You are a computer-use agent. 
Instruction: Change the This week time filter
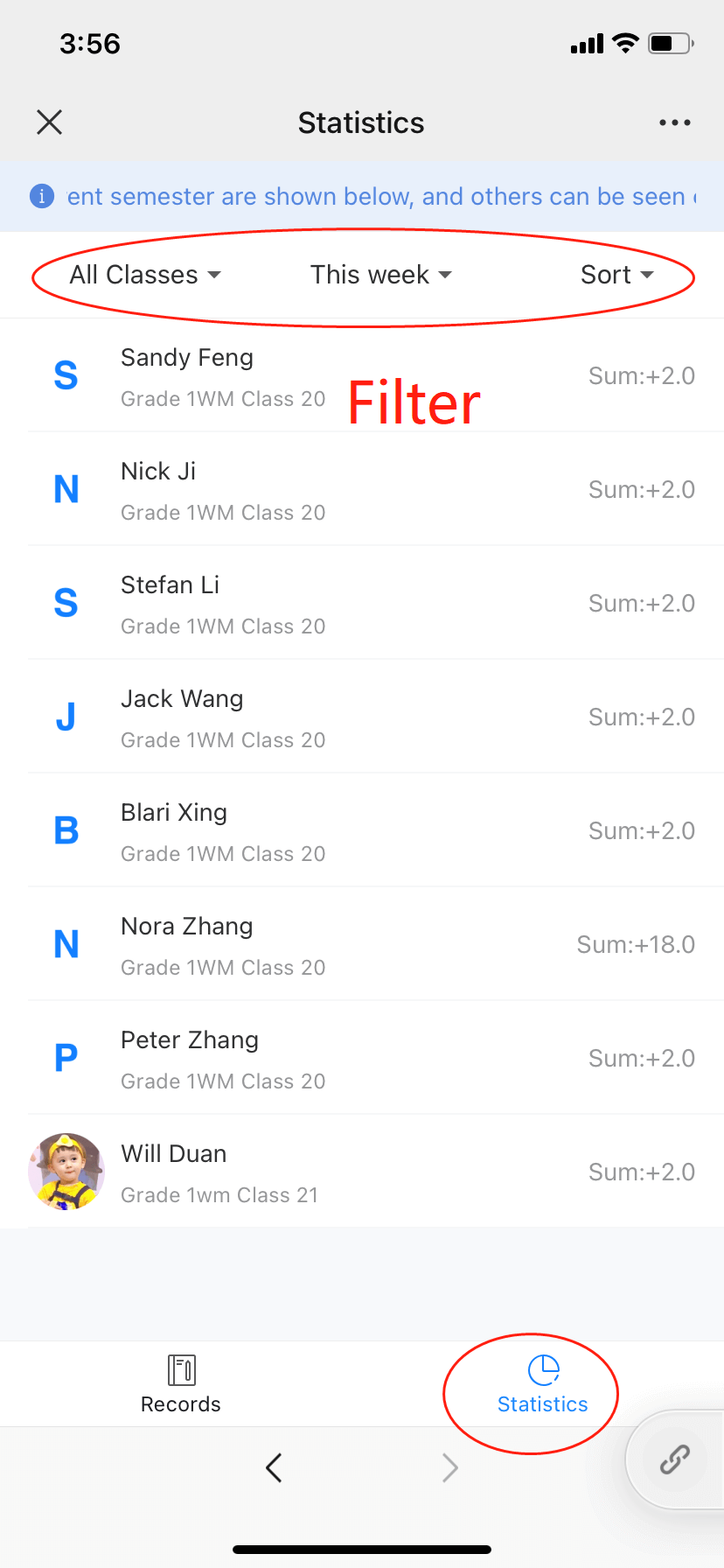click(x=380, y=275)
